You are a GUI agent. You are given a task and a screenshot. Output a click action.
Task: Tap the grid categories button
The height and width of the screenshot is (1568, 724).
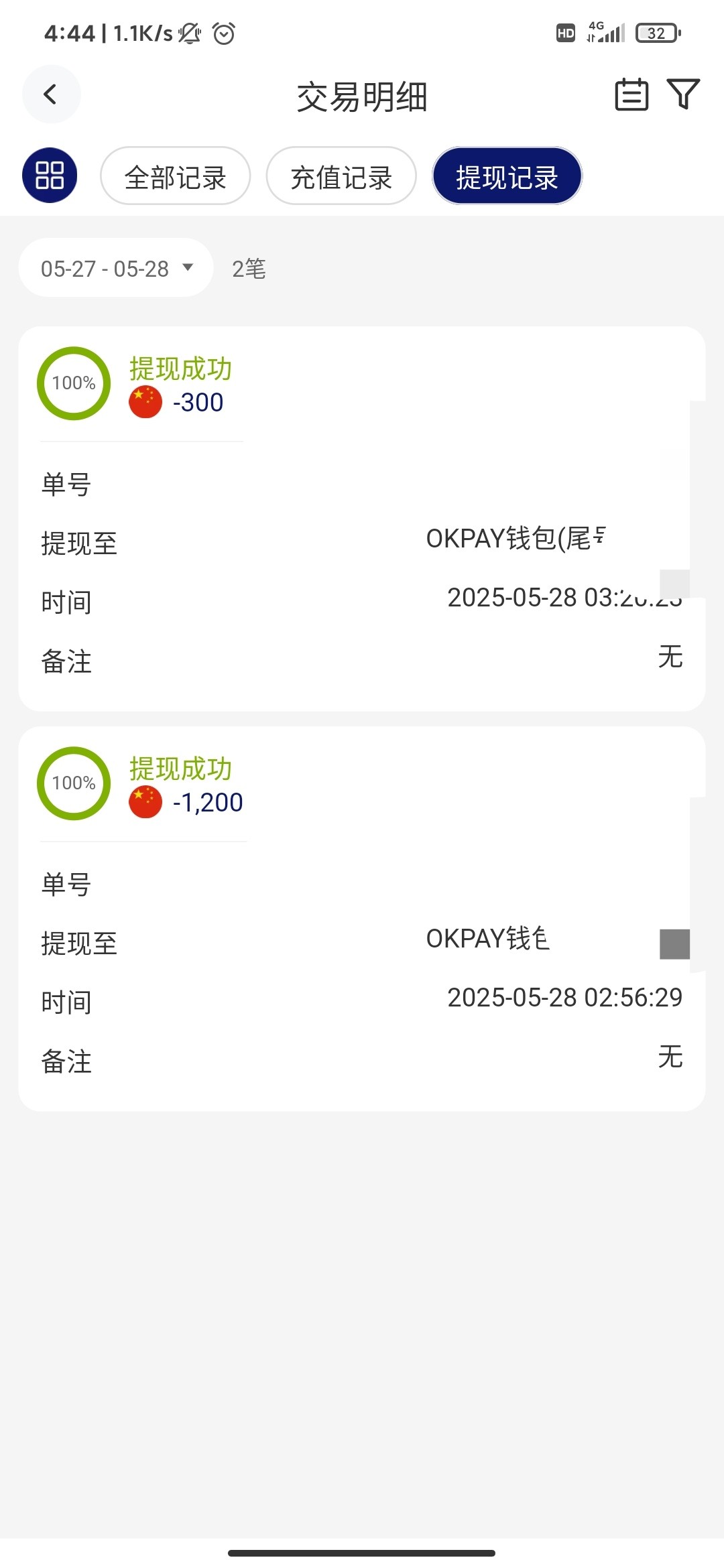(50, 176)
